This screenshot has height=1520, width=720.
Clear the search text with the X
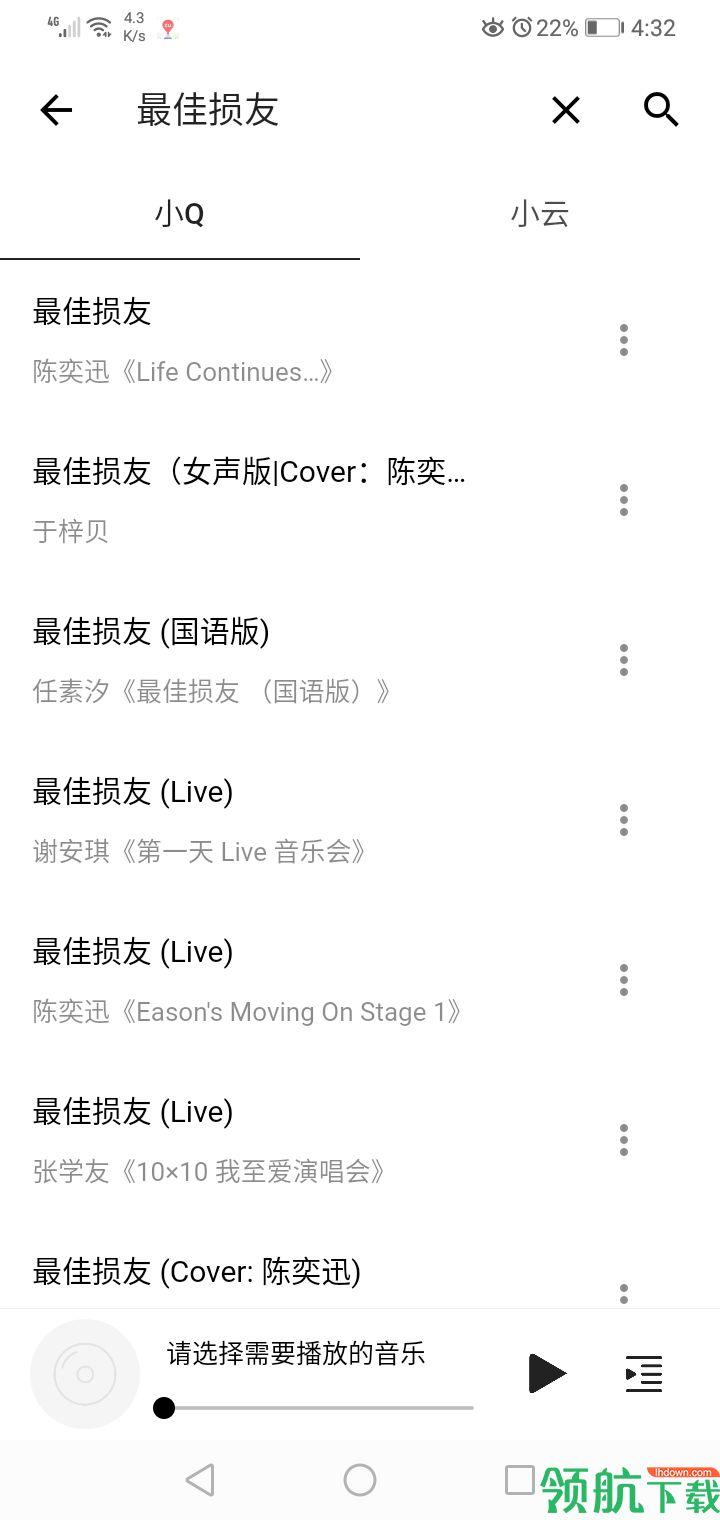tap(566, 110)
